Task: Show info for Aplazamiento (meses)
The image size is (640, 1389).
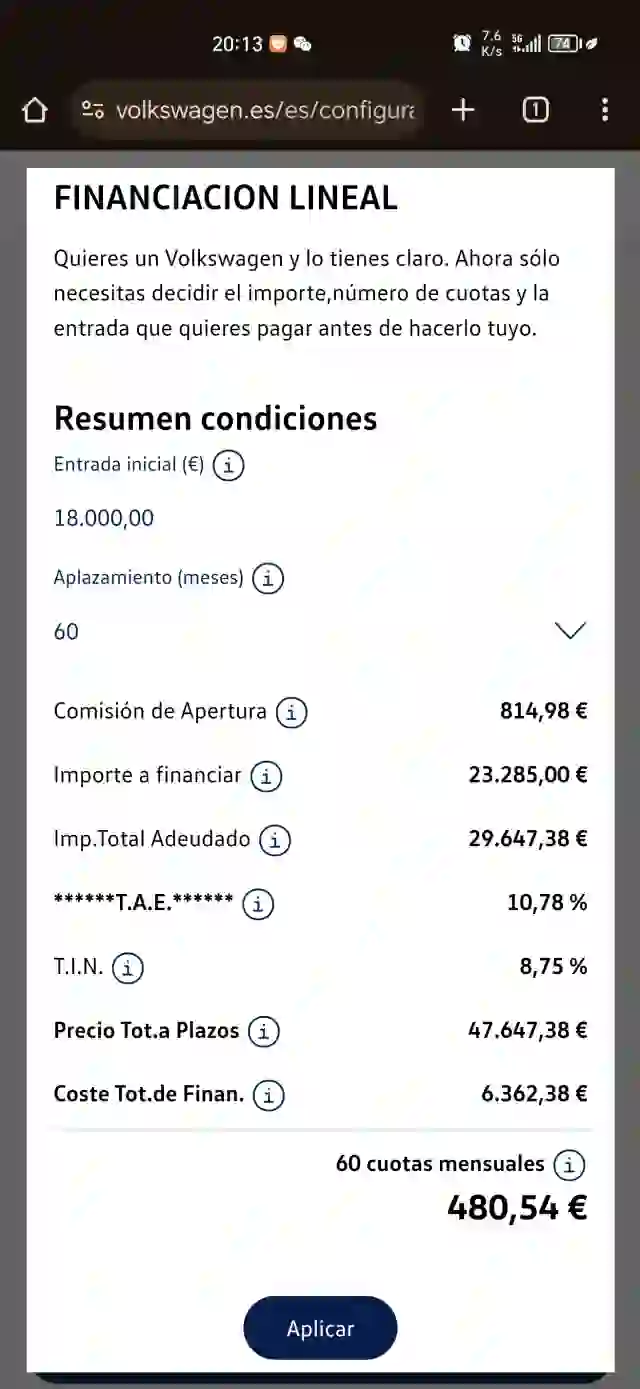Action: [268, 579]
